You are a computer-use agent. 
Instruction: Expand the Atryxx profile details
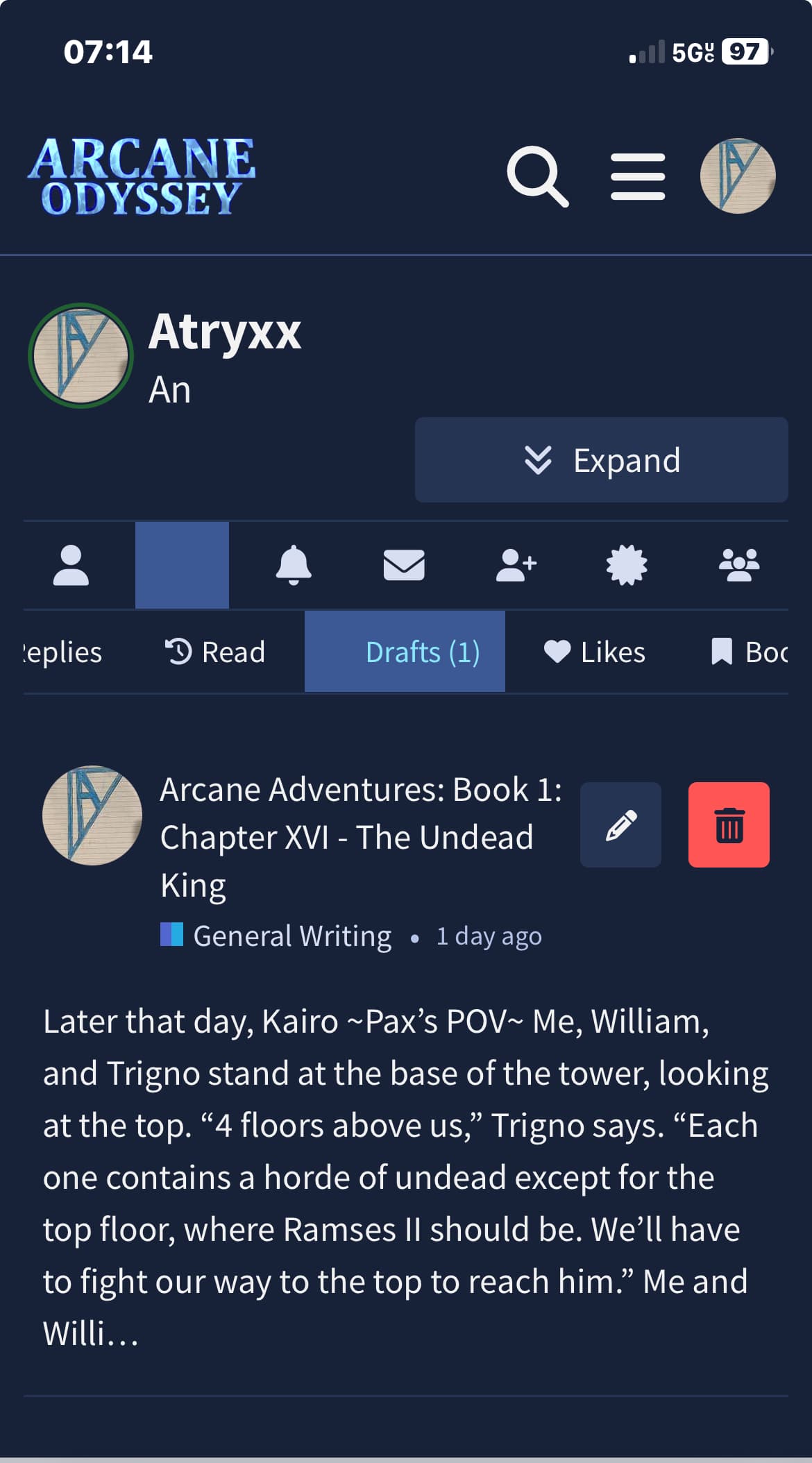click(x=601, y=460)
